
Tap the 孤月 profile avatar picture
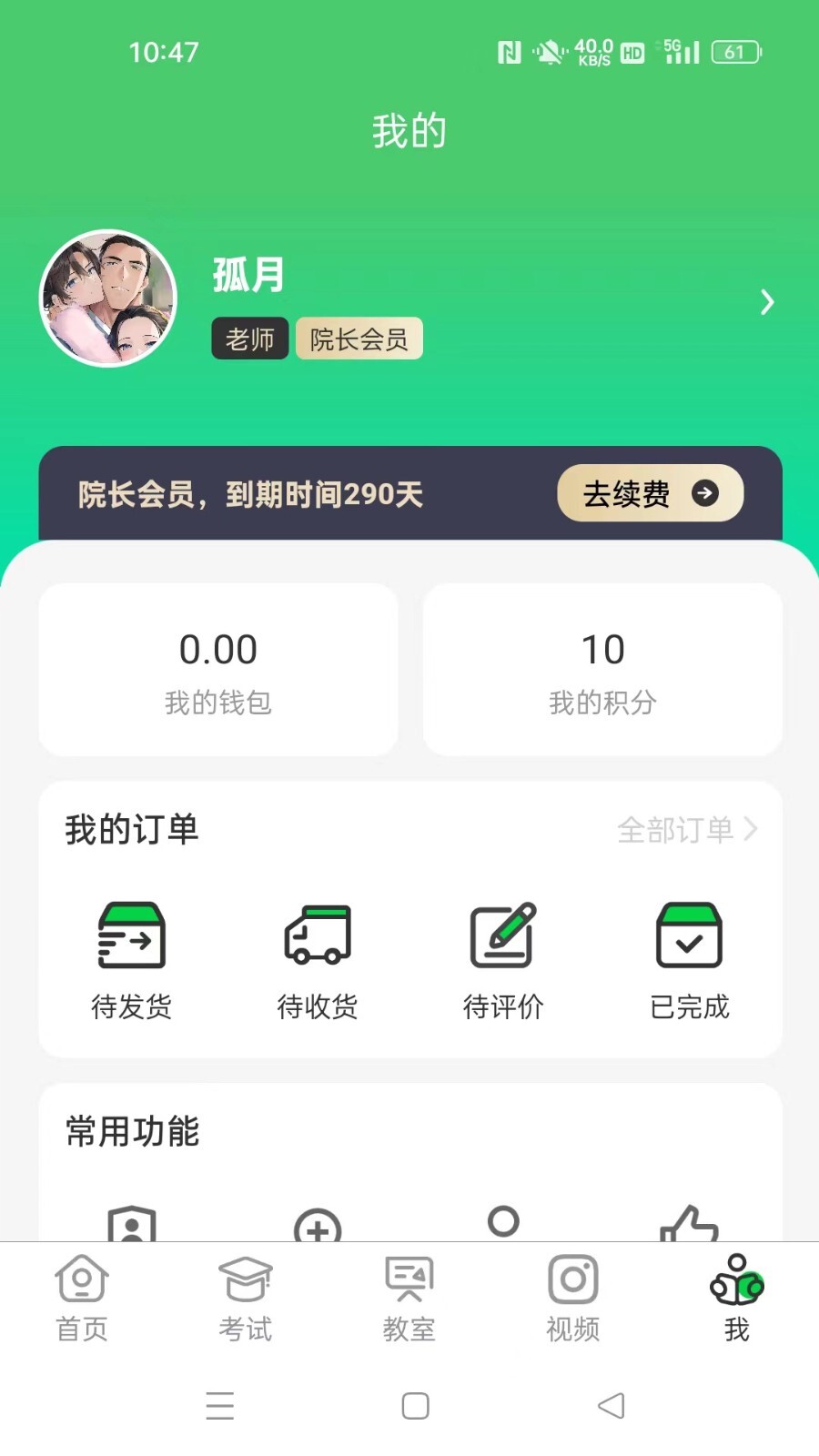coord(108,298)
